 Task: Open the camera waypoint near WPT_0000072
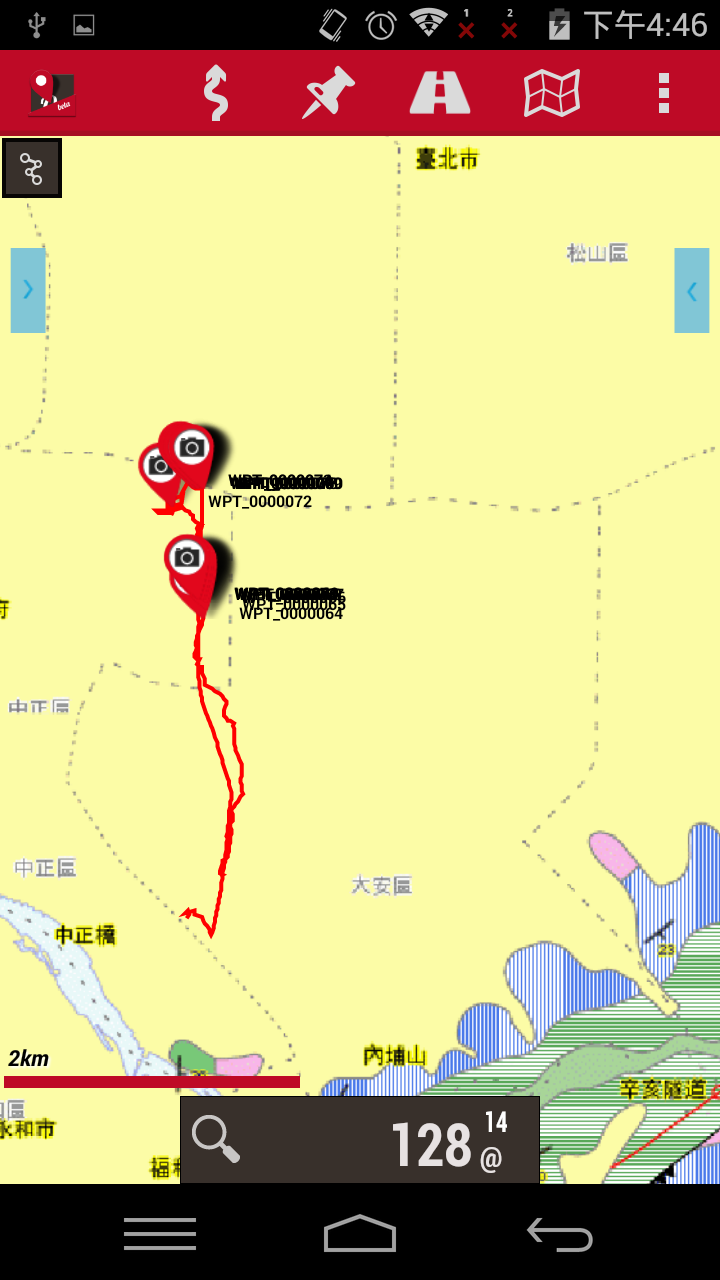coord(191,448)
